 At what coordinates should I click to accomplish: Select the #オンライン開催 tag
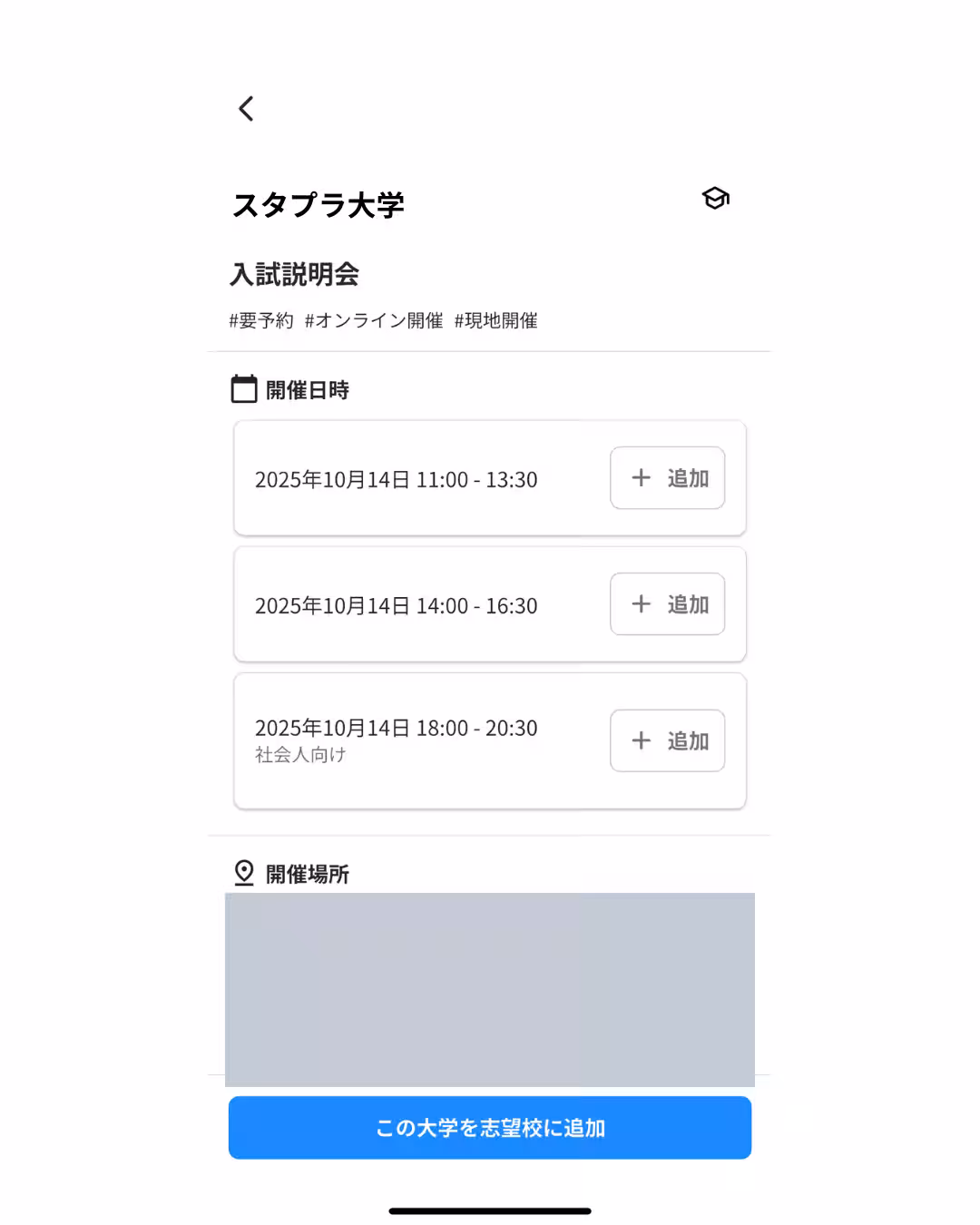point(373,320)
